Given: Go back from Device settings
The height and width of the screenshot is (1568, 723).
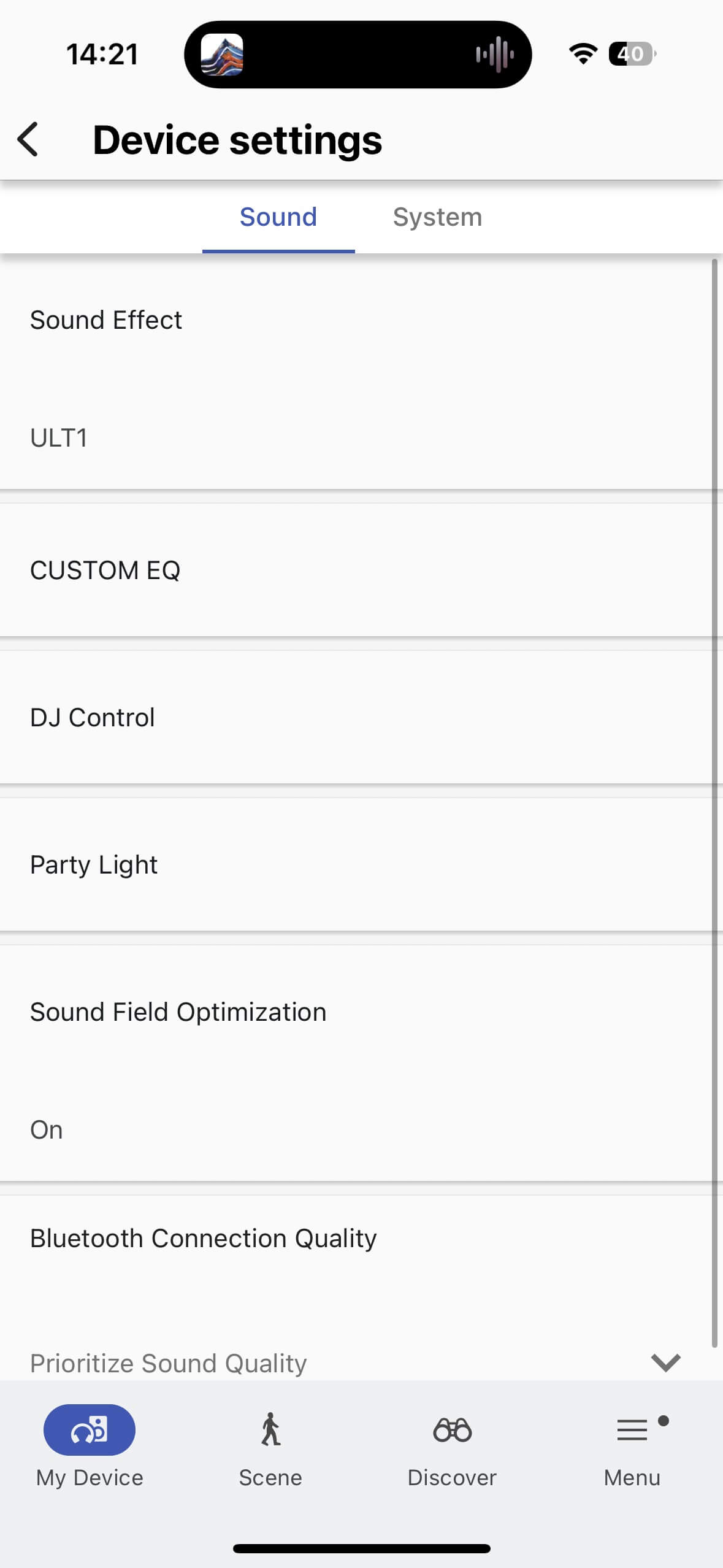Looking at the screenshot, I should [28, 139].
